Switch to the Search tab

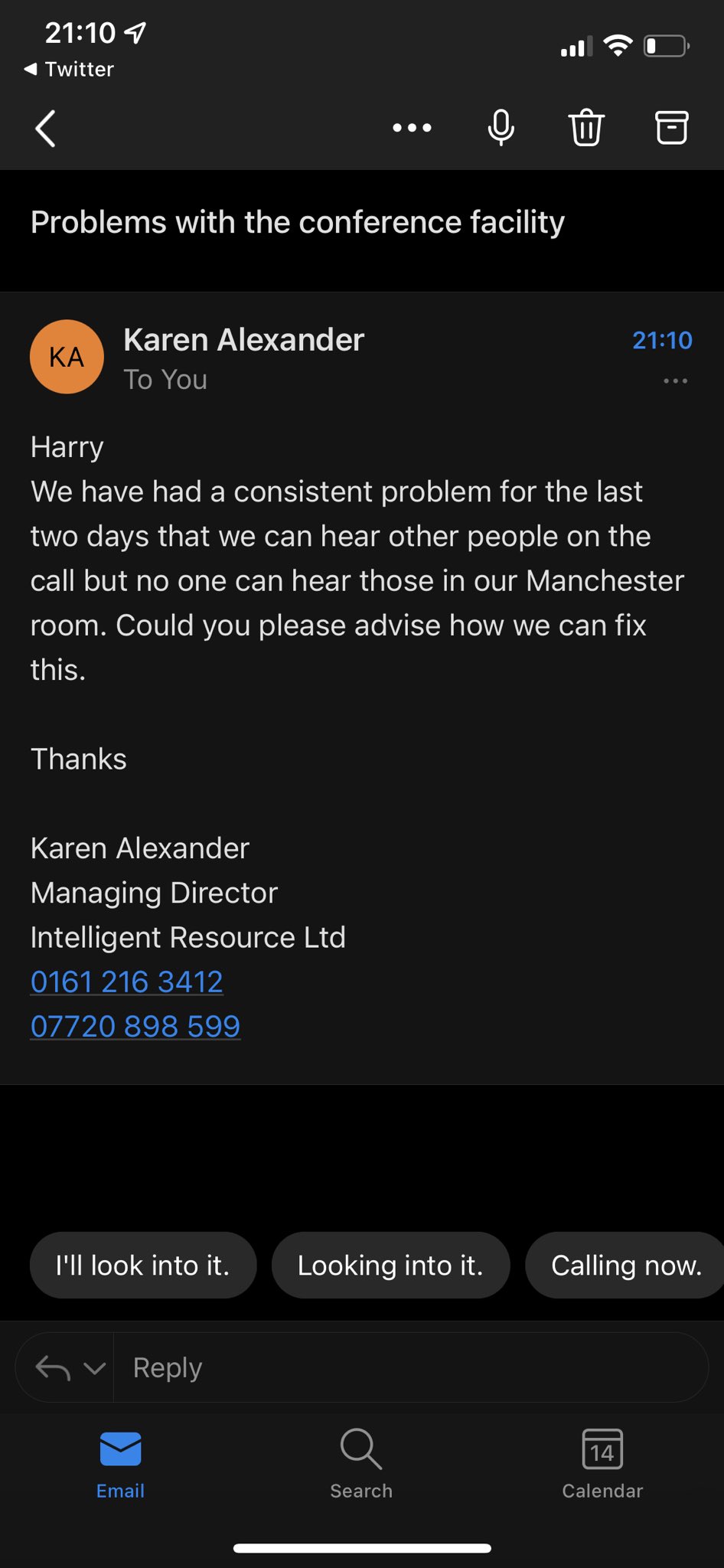coord(361,1464)
